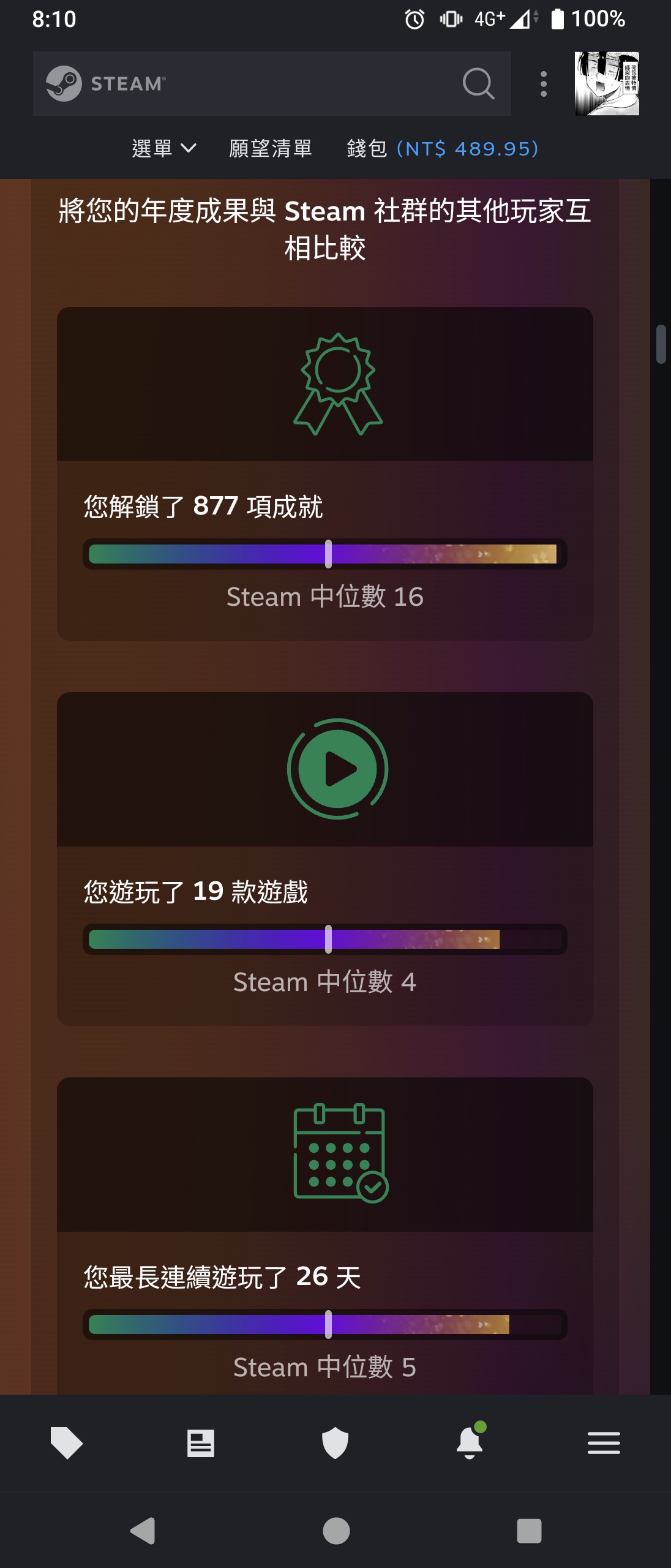Go to the Android home screen
Image resolution: width=671 pixels, height=1568 pixels.
pyautogui.click(x=336, y=1531)
